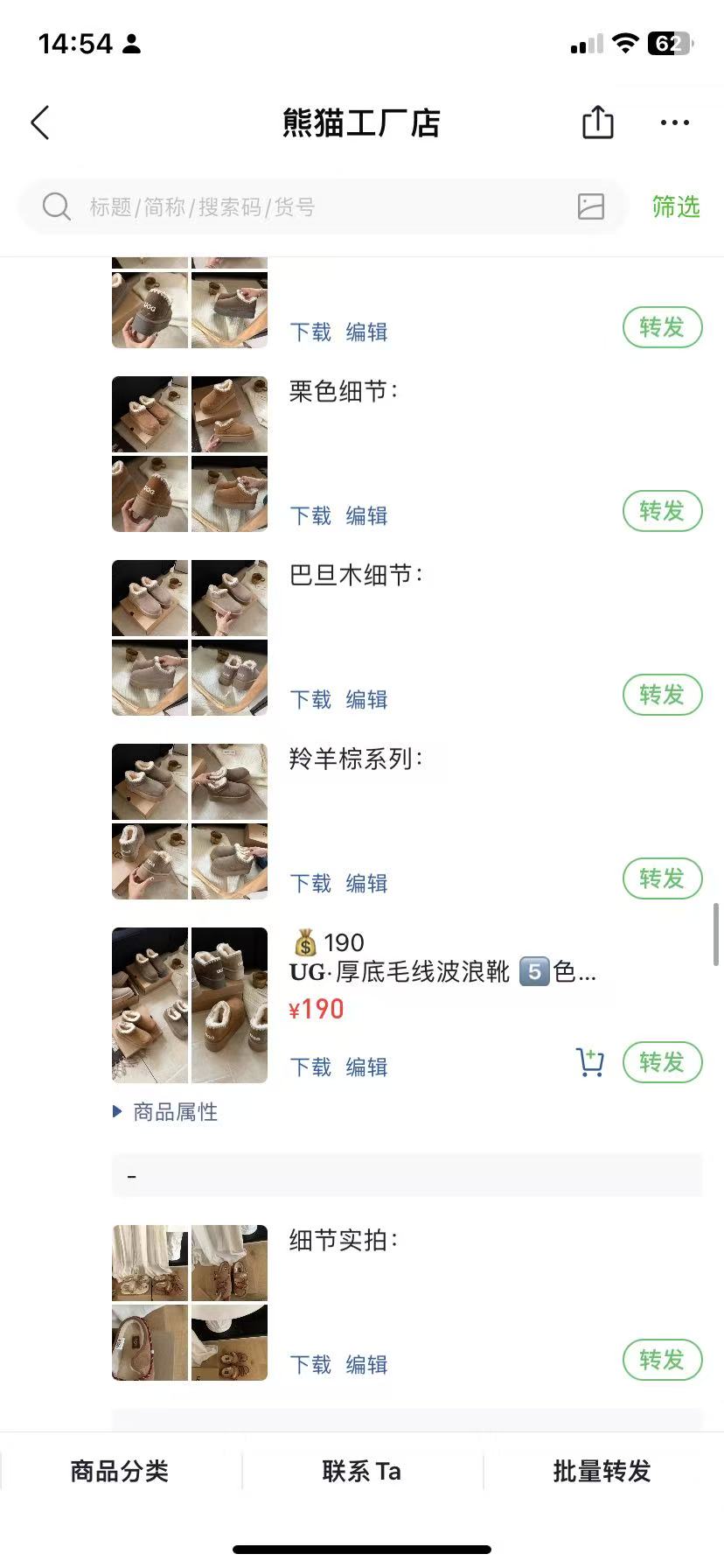Tap 编辑 for the 巴旦木细节 item
Image resolution: width=724 pixels, height=1568 pixels.
tap(366, 700)
